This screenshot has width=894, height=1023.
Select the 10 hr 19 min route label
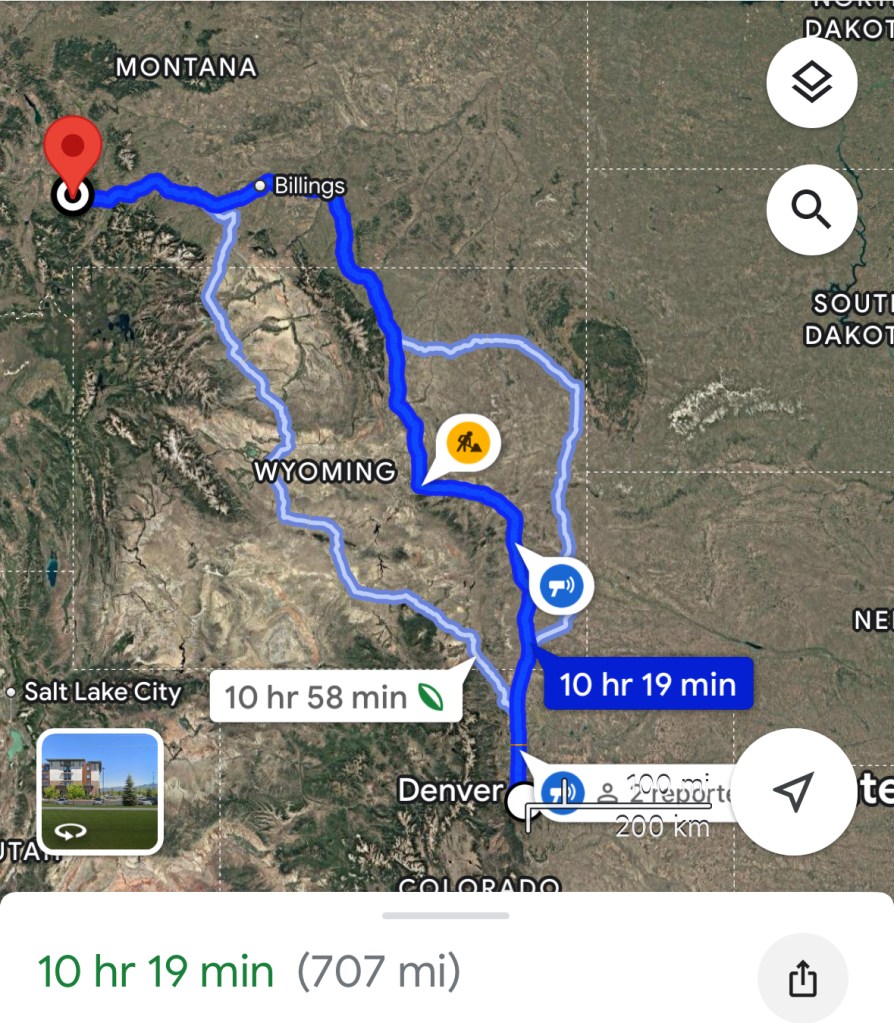(x=647, y=685)
